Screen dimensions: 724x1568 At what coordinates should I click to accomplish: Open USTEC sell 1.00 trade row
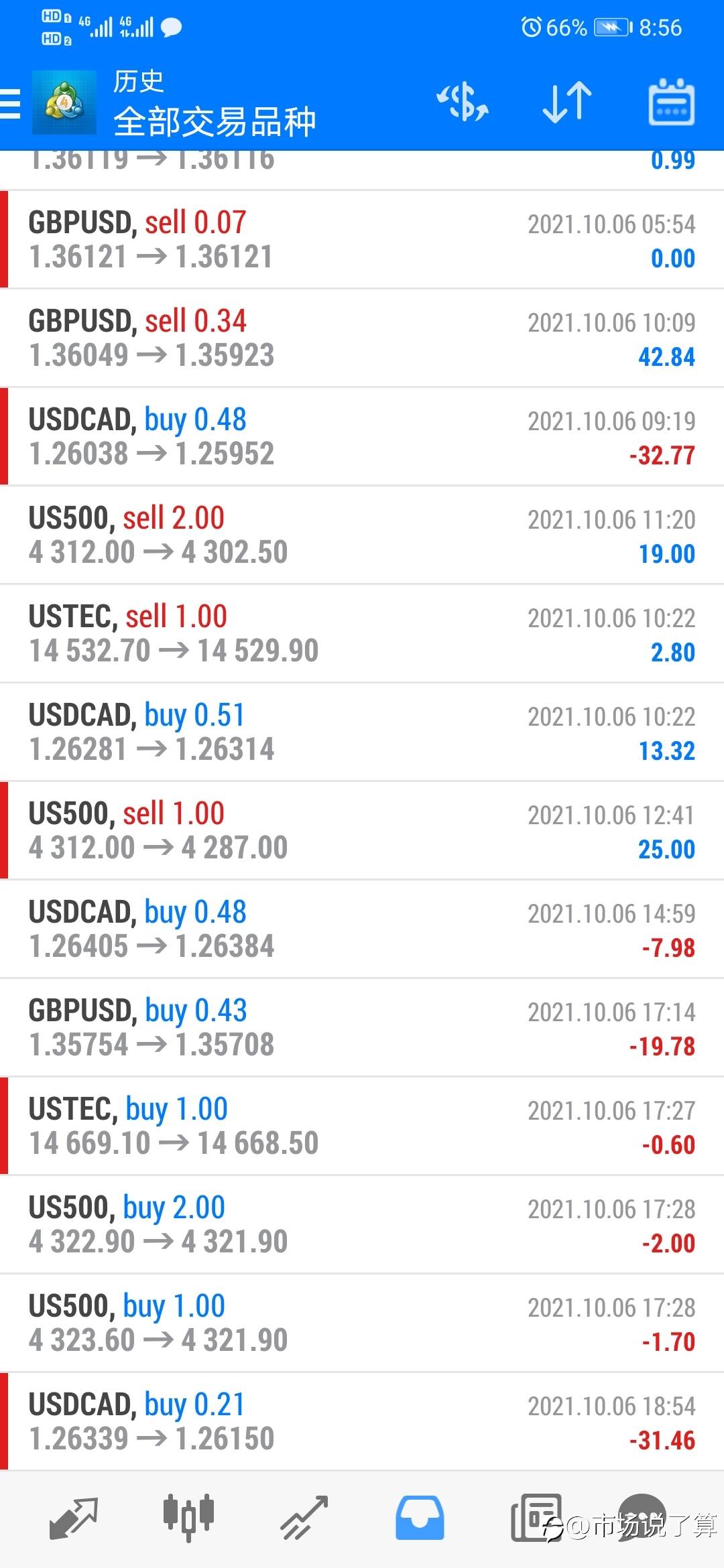pos(362,634)
